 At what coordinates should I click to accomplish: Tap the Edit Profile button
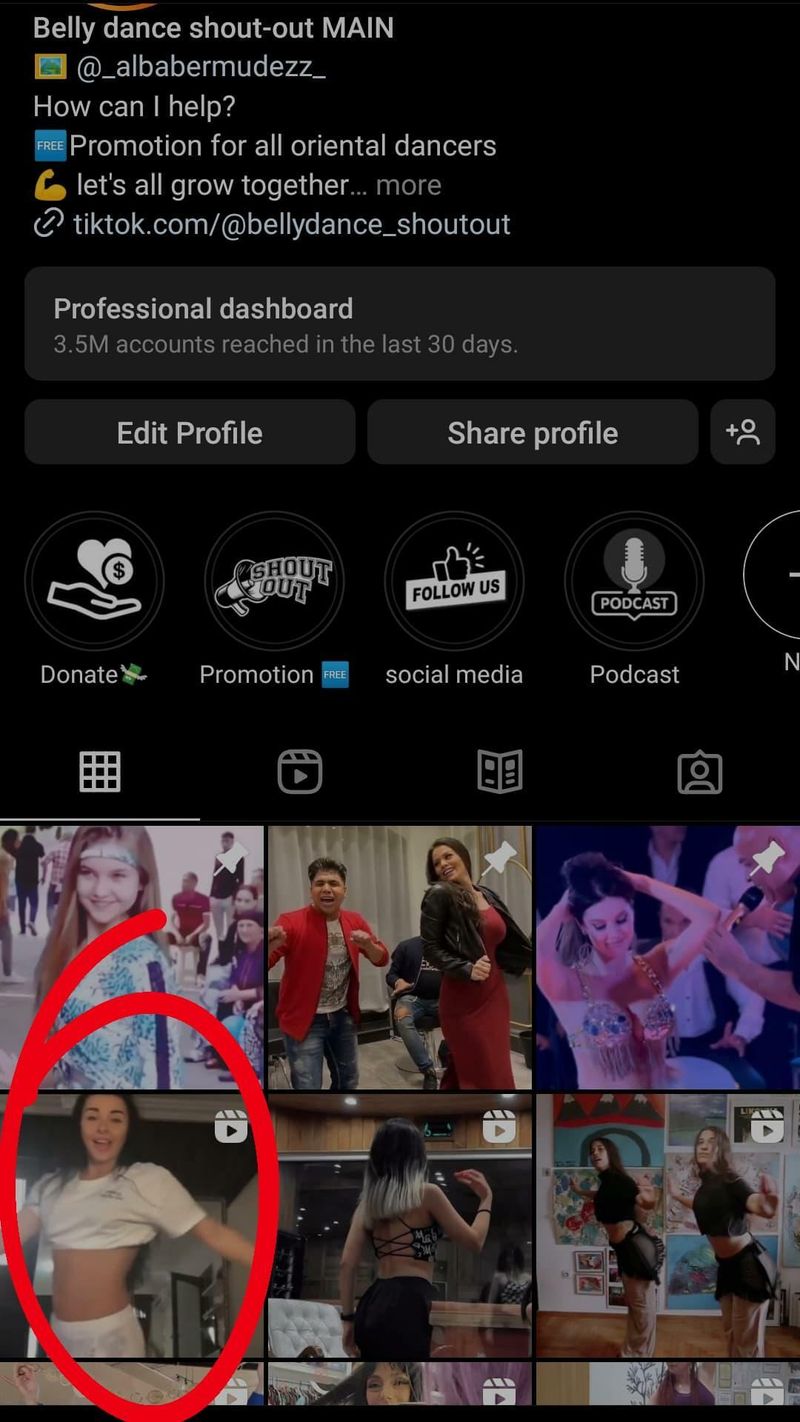pos(190,433)
